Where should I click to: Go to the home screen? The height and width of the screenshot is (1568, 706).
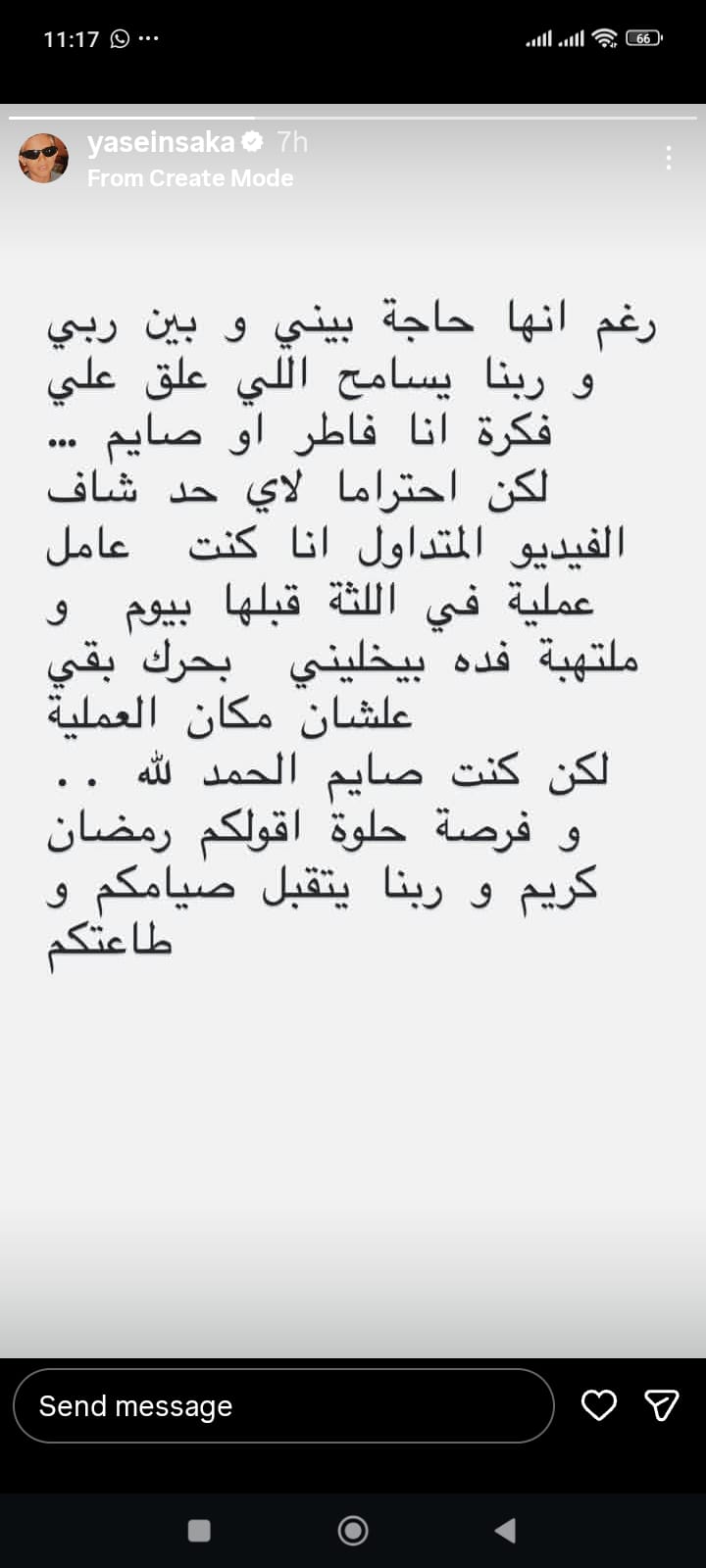tap(353, 1531)
